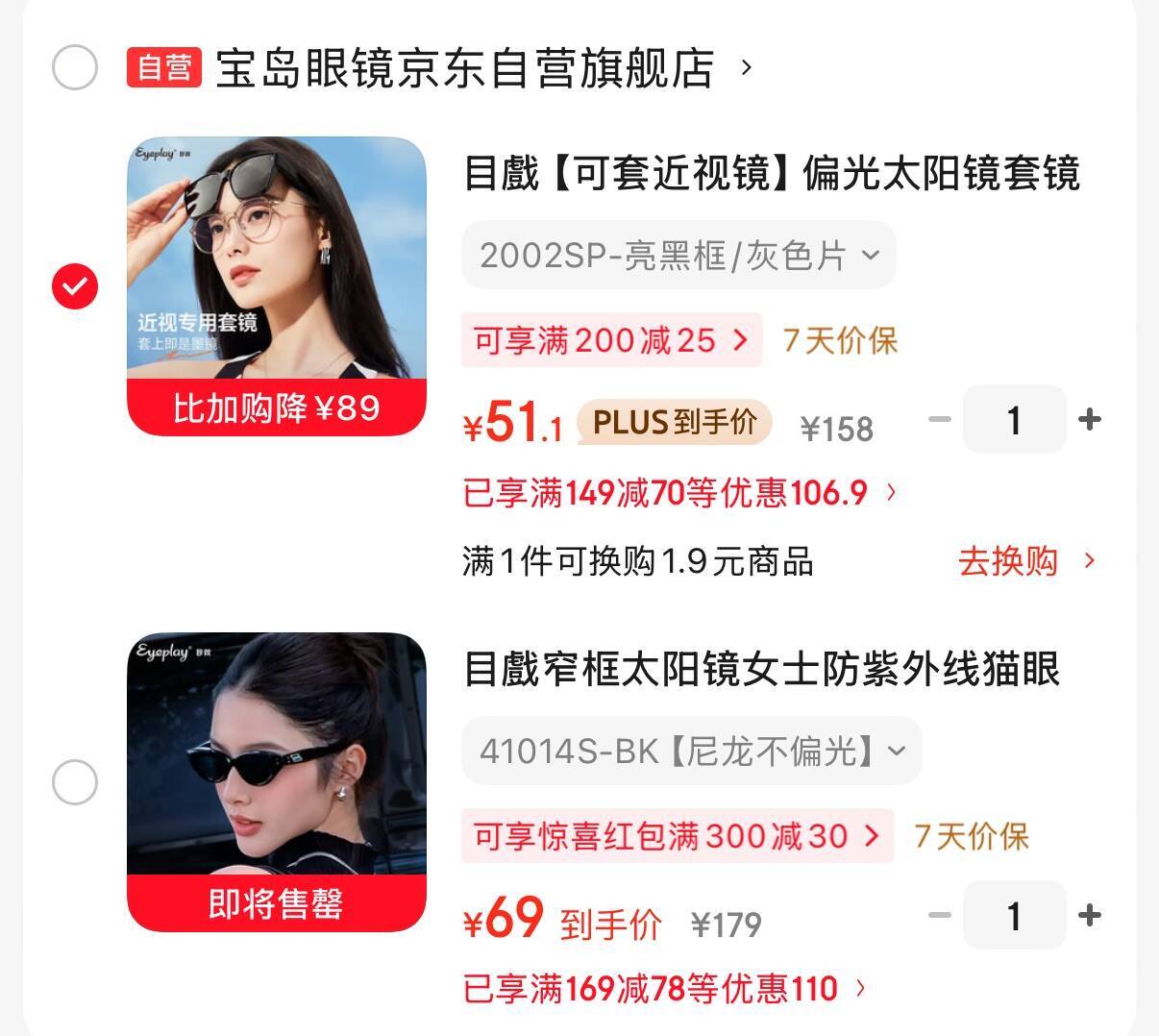Open the 目戲【可套近视镜】偏光太阳镜套镜 title

point(772,174)
